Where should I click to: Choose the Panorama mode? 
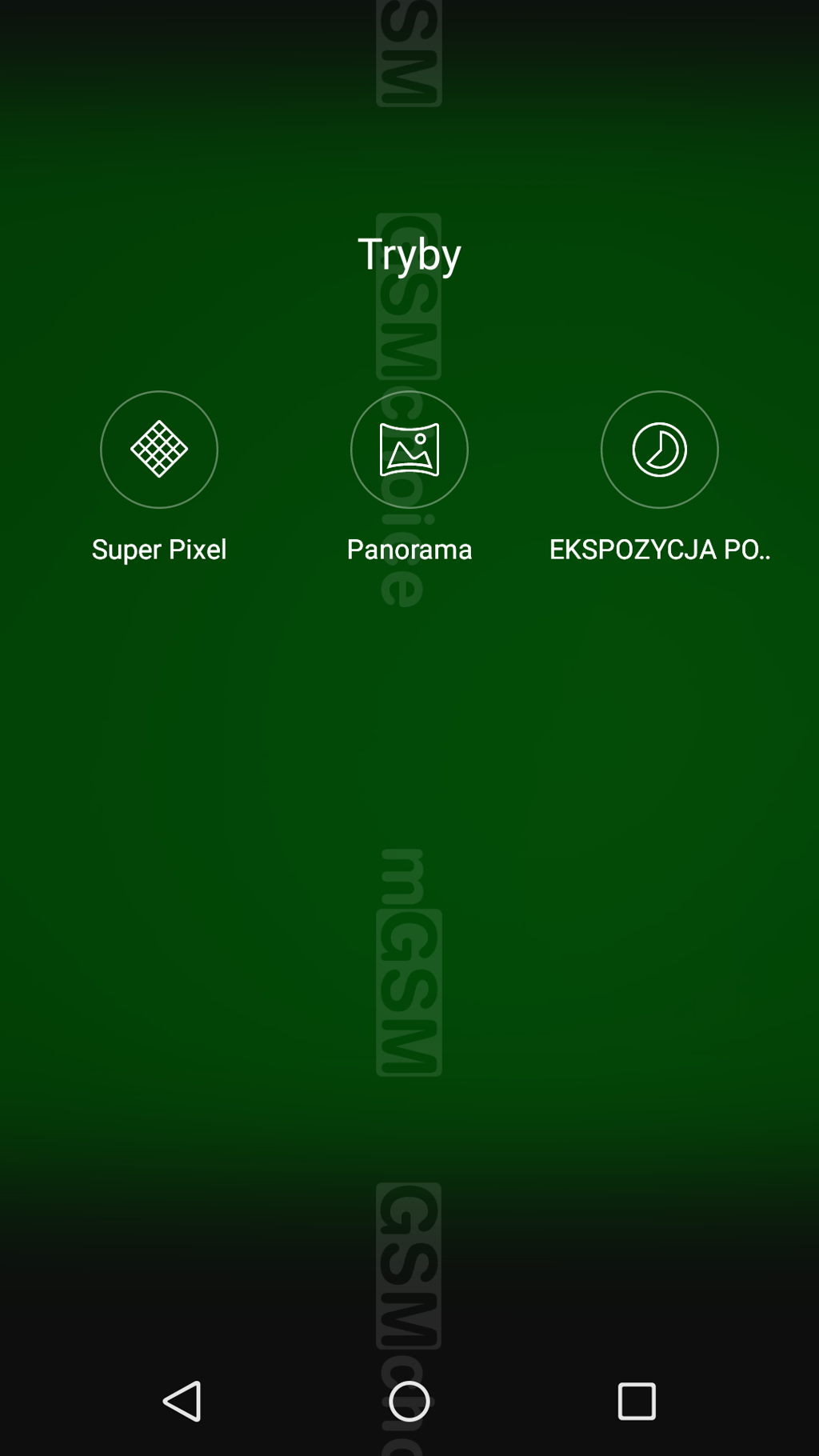(409, 450)
